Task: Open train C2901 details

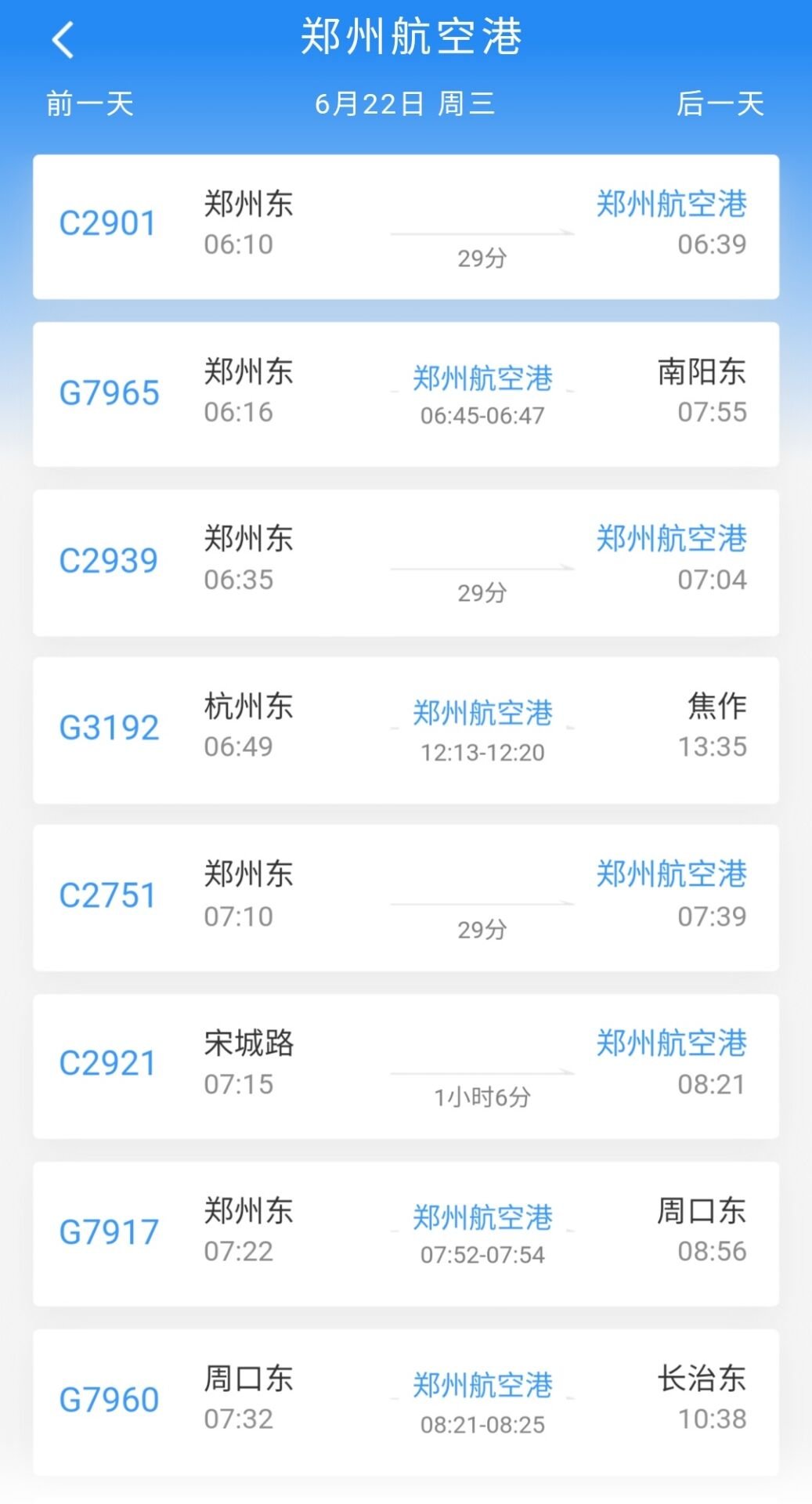Action: tap(406, 226)
